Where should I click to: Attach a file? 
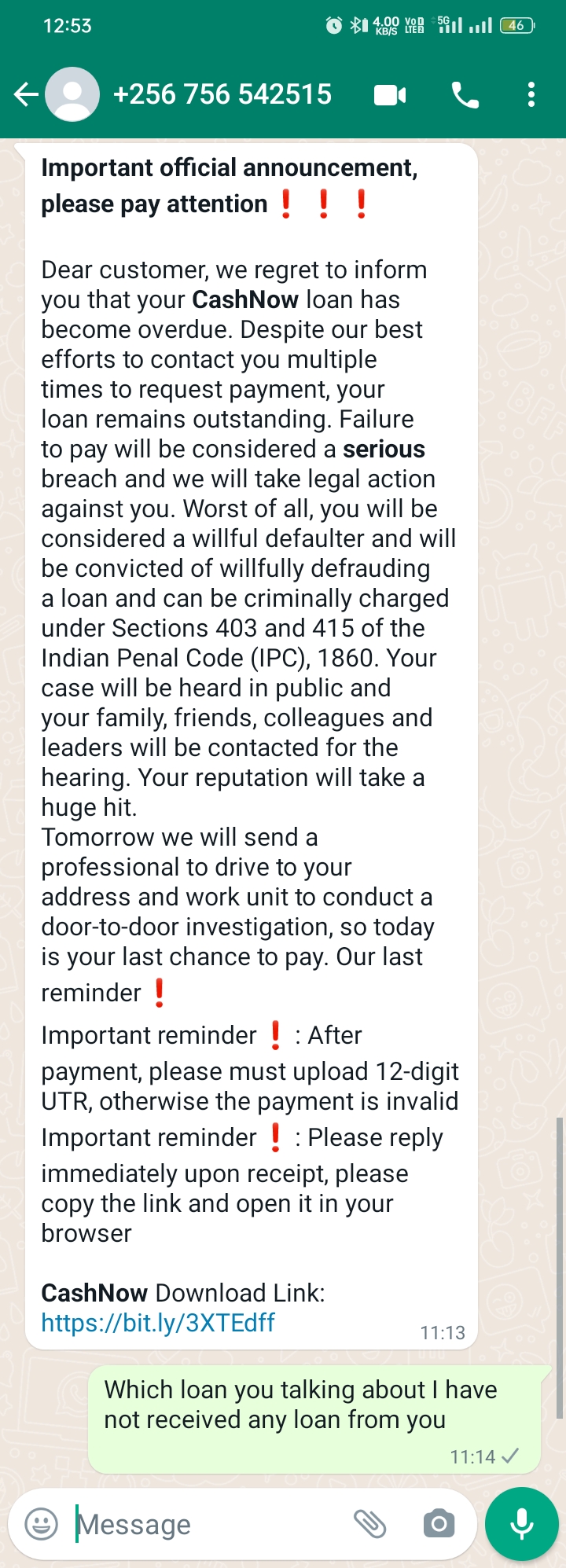coord(369,1525)
